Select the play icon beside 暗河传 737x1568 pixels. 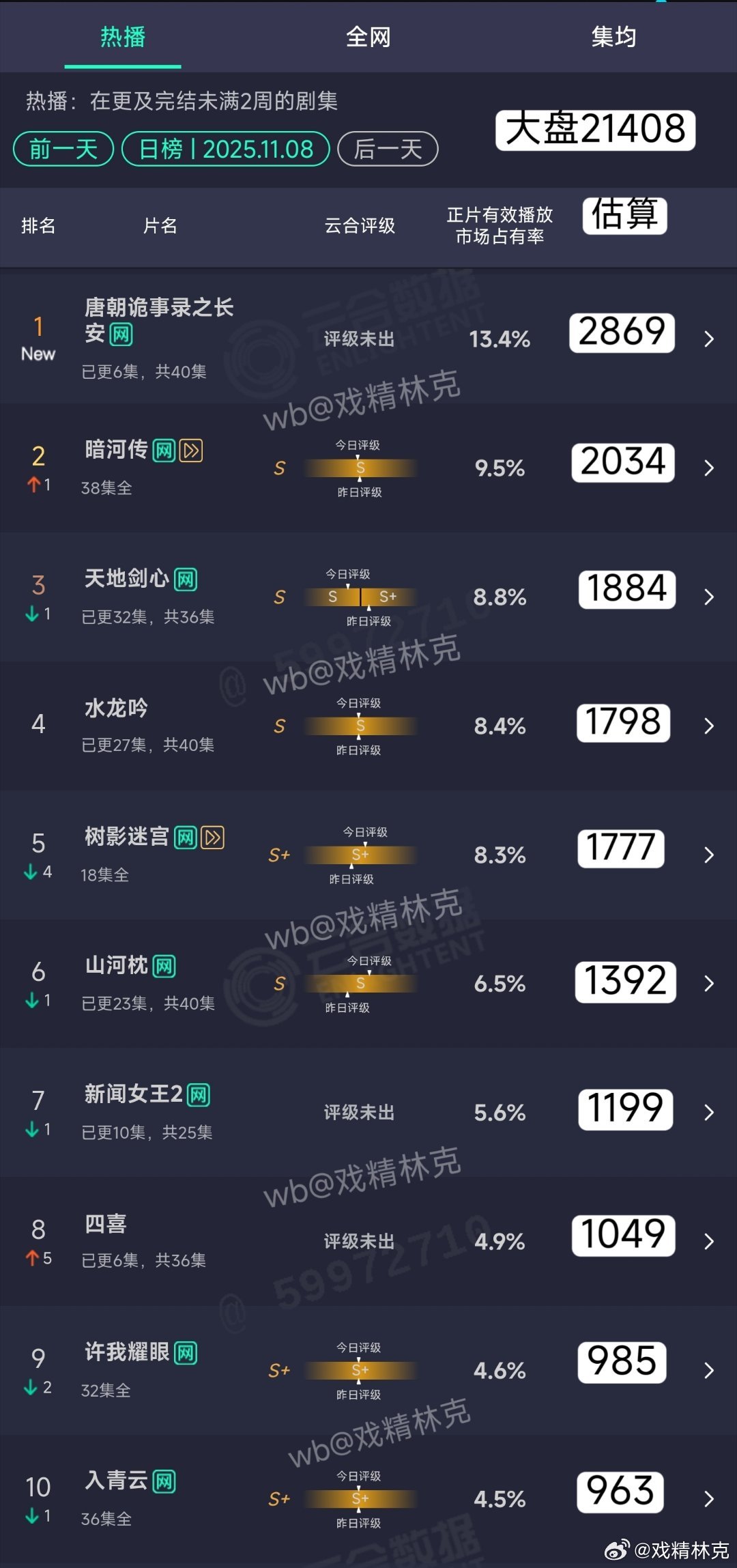[191, 451]
